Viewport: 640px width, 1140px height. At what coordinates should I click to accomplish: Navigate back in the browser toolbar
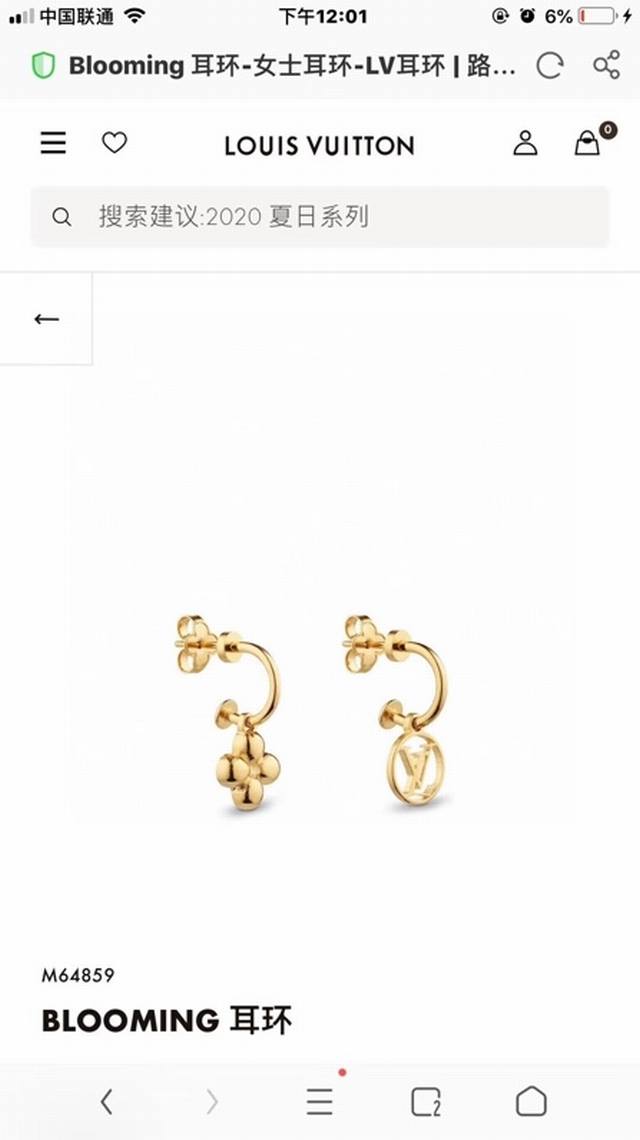tap(106, 1102)
